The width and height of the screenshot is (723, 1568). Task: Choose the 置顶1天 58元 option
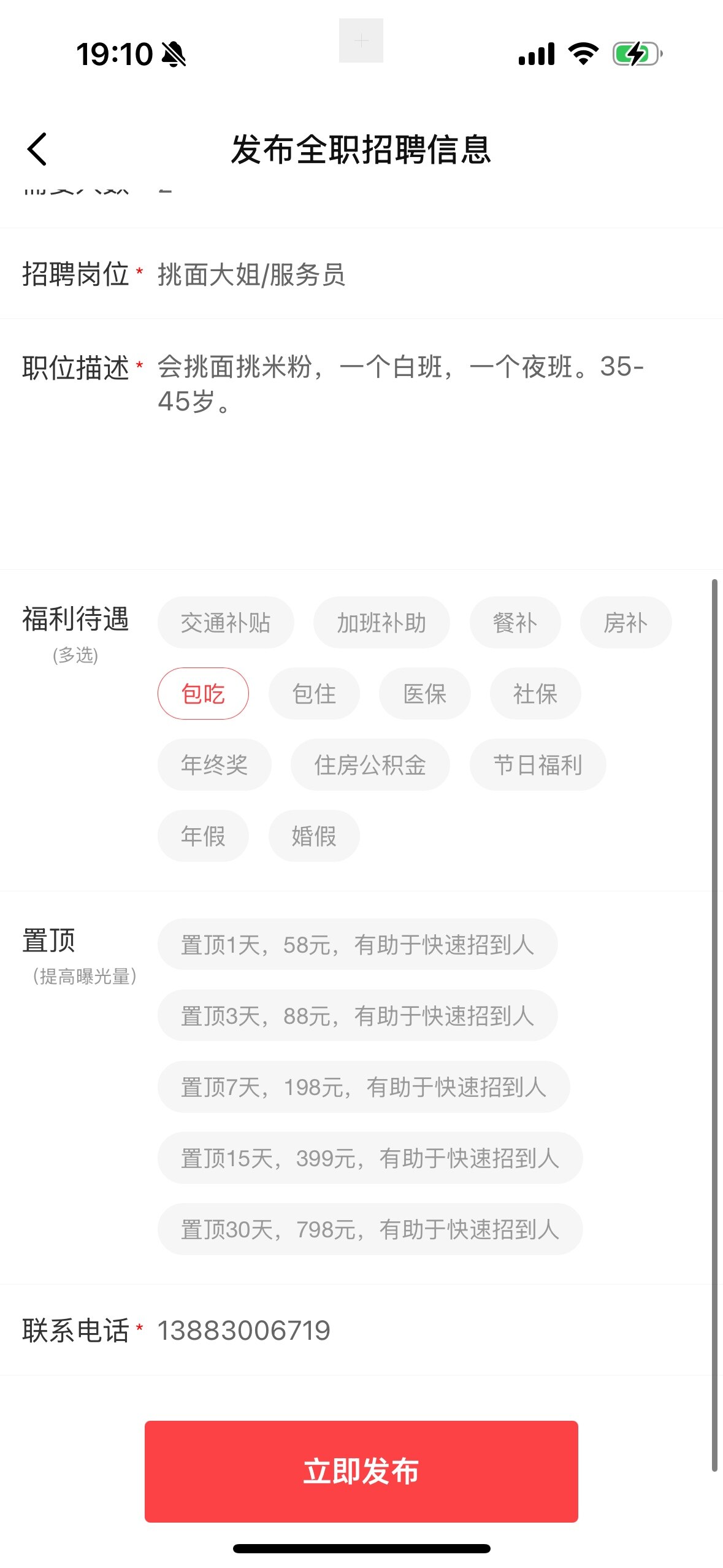tap(358, 944)
